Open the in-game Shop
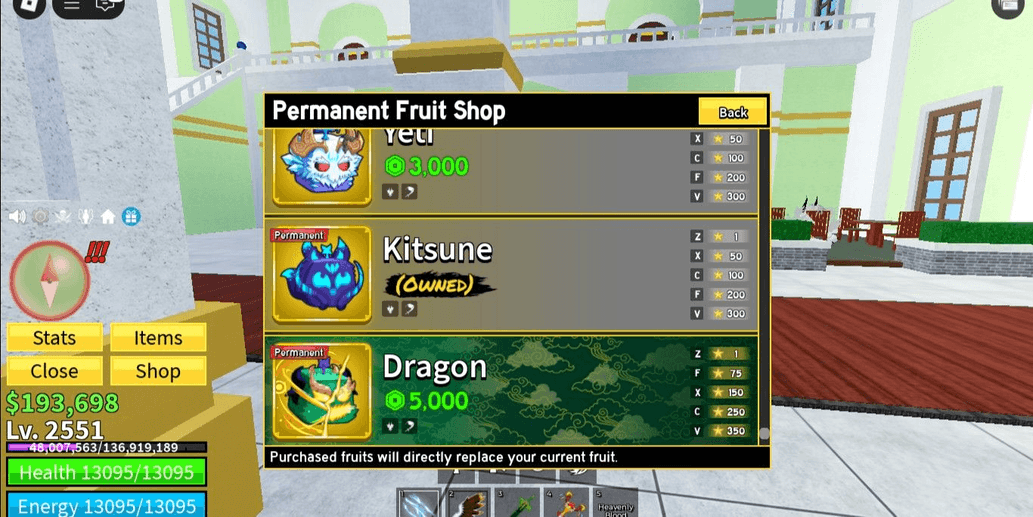This screenshot has width=1033, height=517. (x=158, y=371)
